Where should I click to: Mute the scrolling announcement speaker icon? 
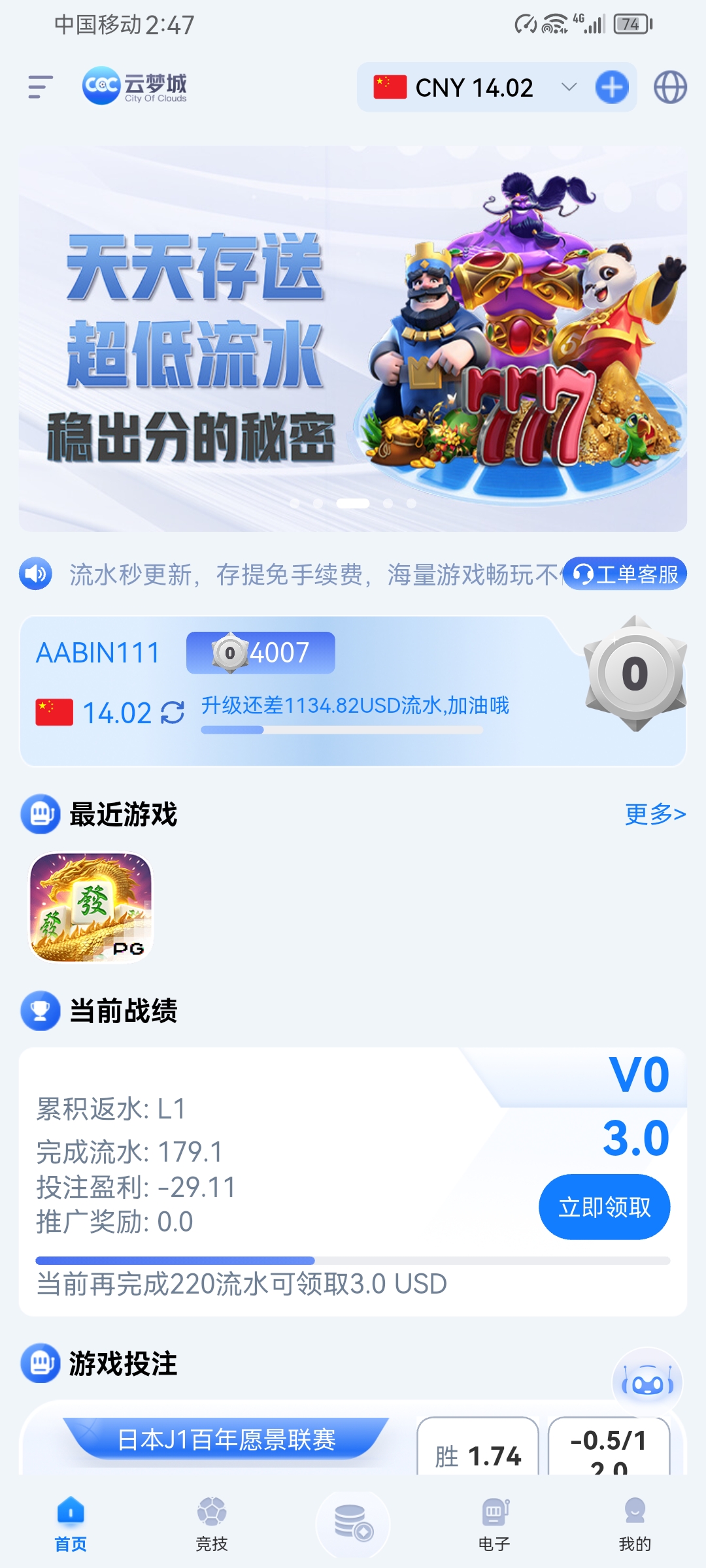(x=36, y=575)
